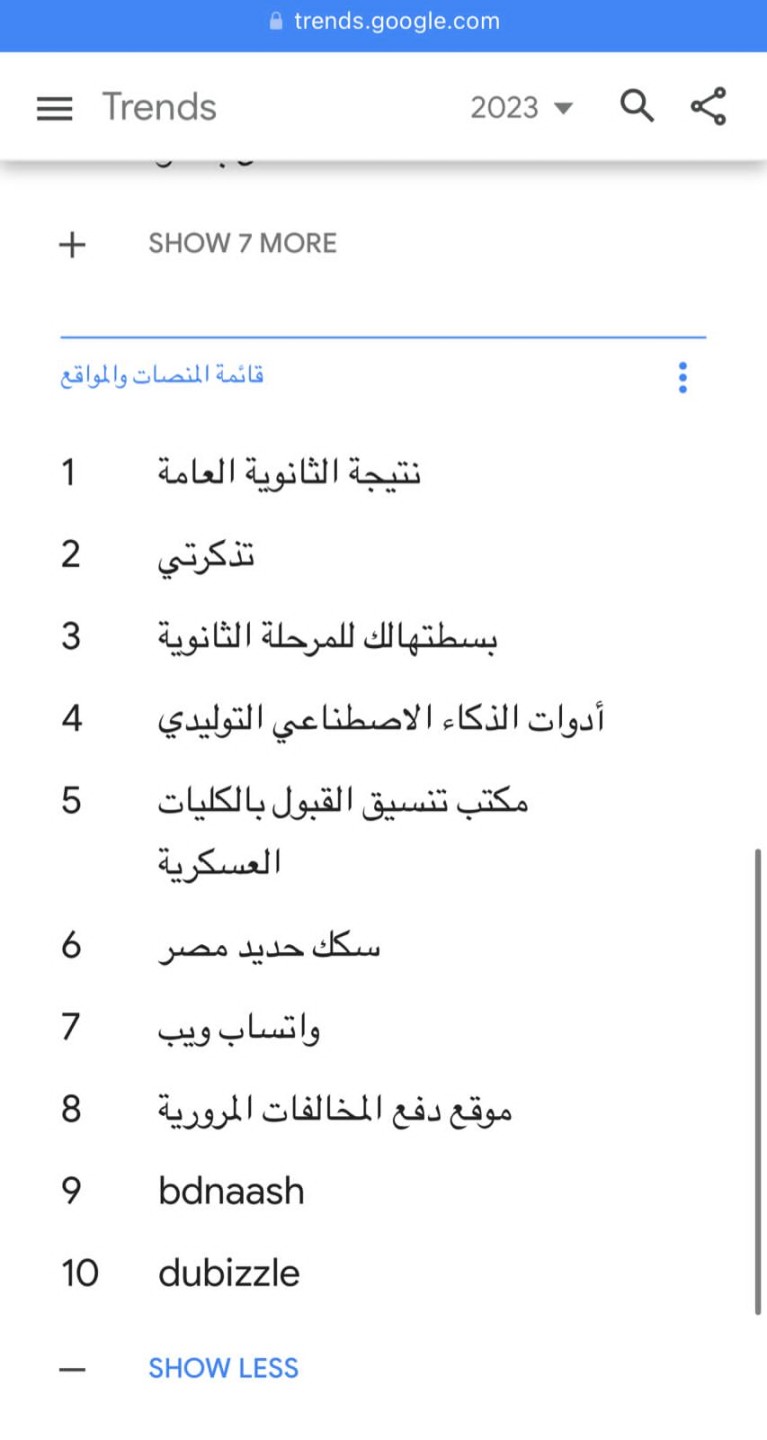This screenshot has width=767, height=1440.
Task: Expand list with Show 7 More
Action: (x=242, y=243)
